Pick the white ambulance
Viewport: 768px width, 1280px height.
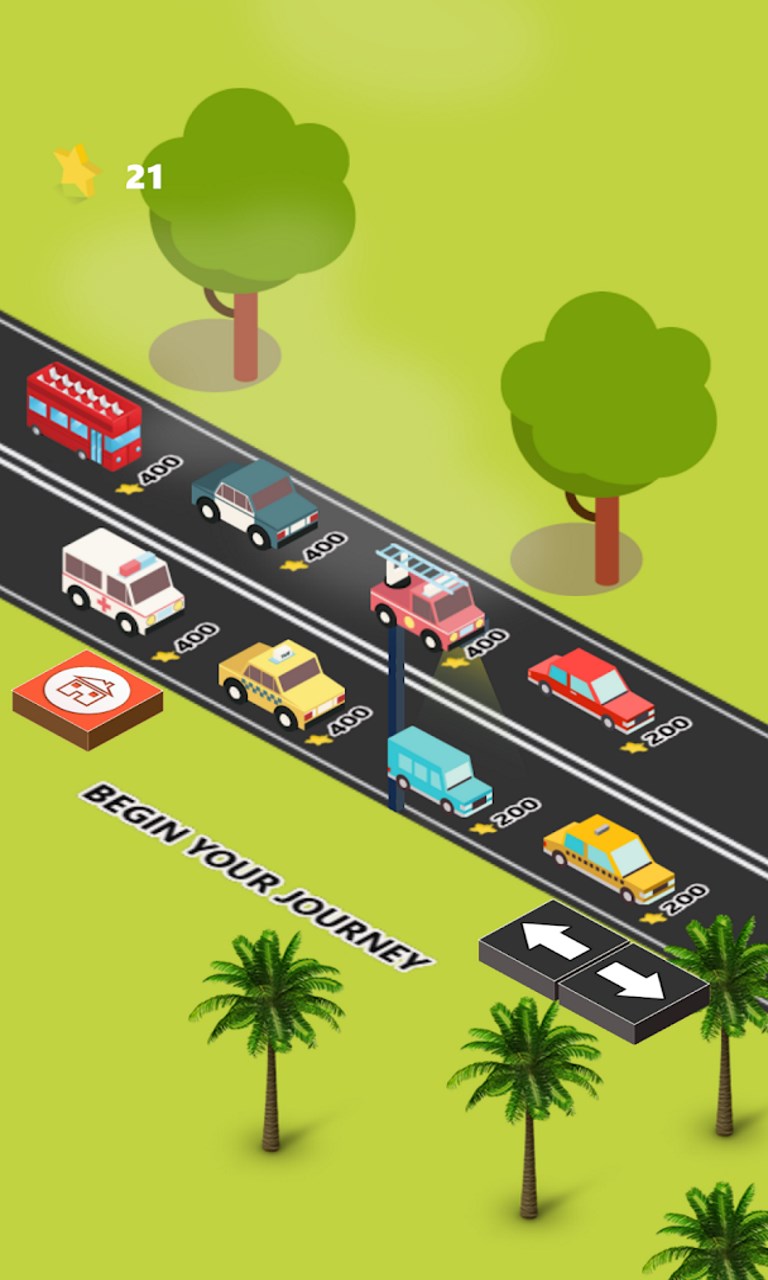pyautogui.click(x=122, y=581)
